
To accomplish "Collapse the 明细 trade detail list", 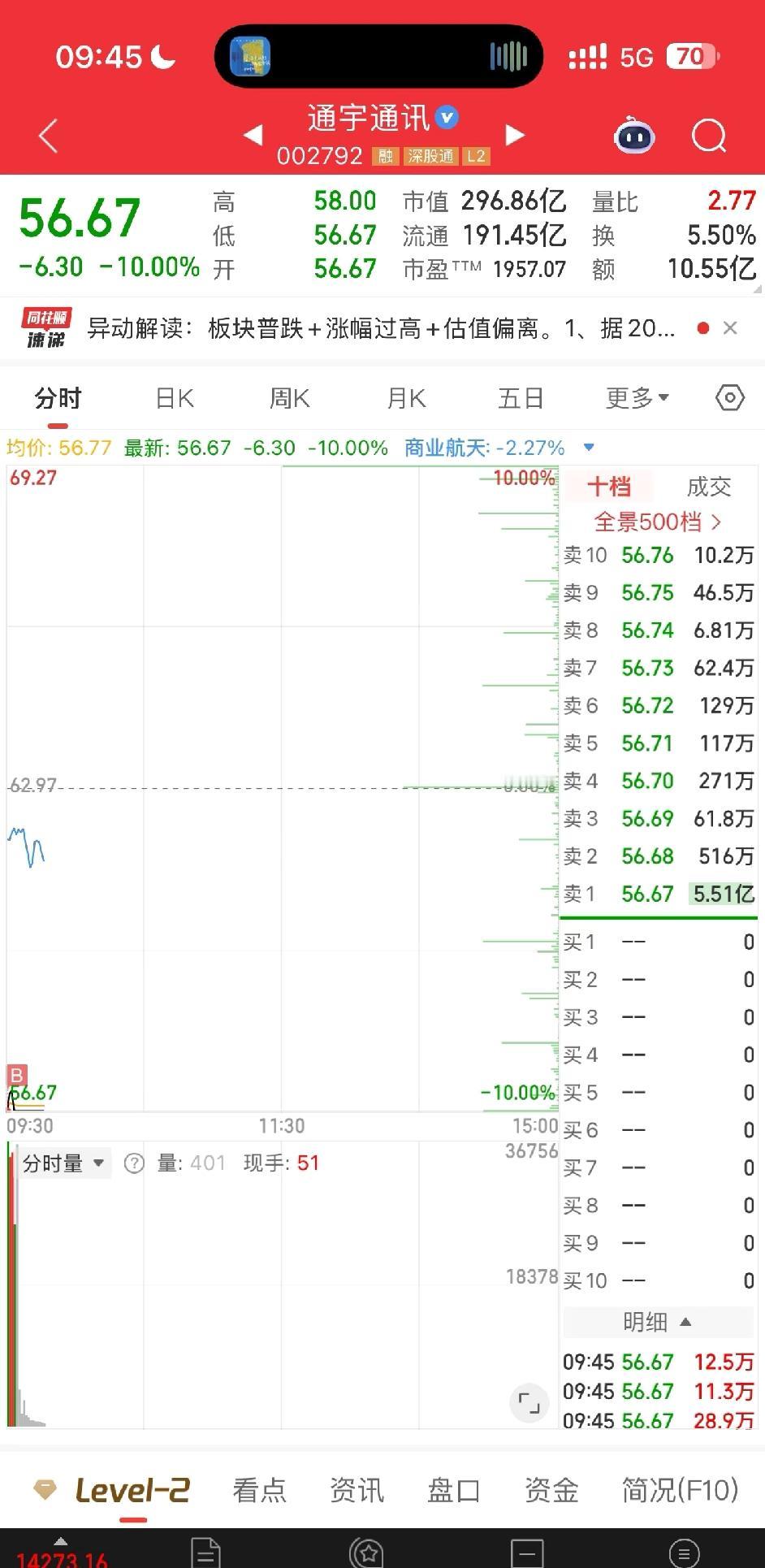I will click(x=660, y=1322).
